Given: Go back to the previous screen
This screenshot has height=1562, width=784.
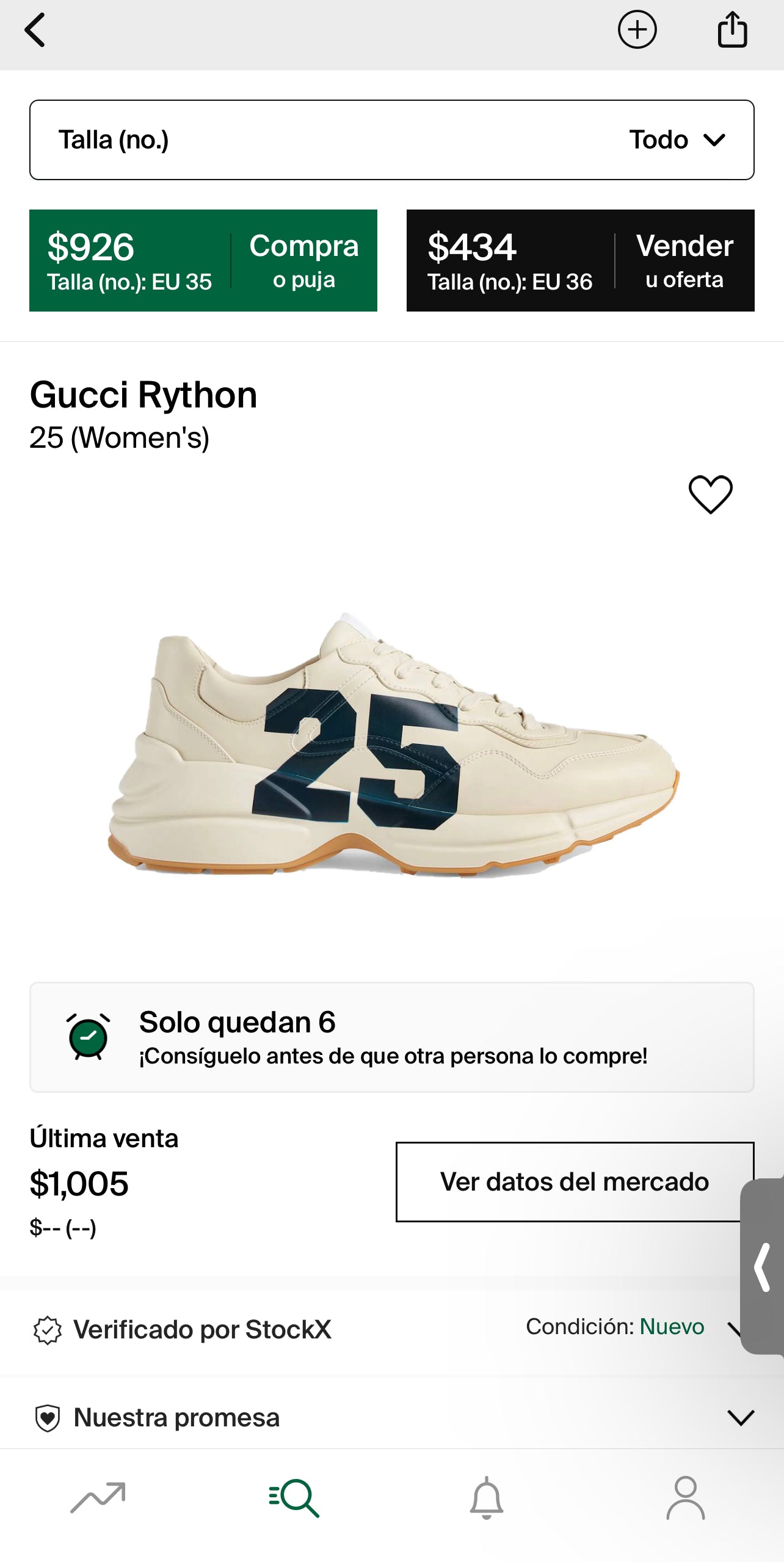Looking at the screenshot, I should (x=35, y=31).
